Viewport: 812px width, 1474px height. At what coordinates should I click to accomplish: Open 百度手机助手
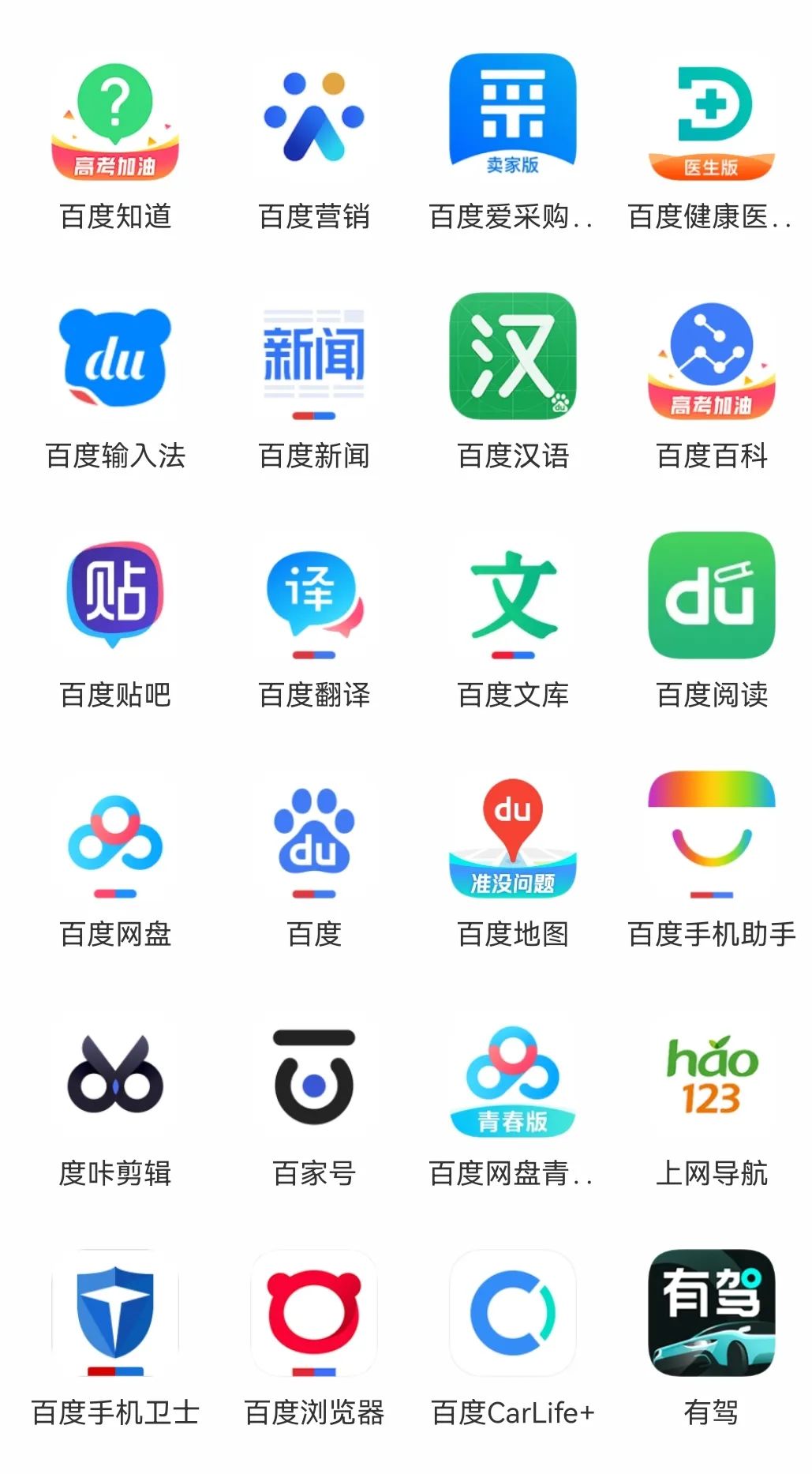(712, 835)
